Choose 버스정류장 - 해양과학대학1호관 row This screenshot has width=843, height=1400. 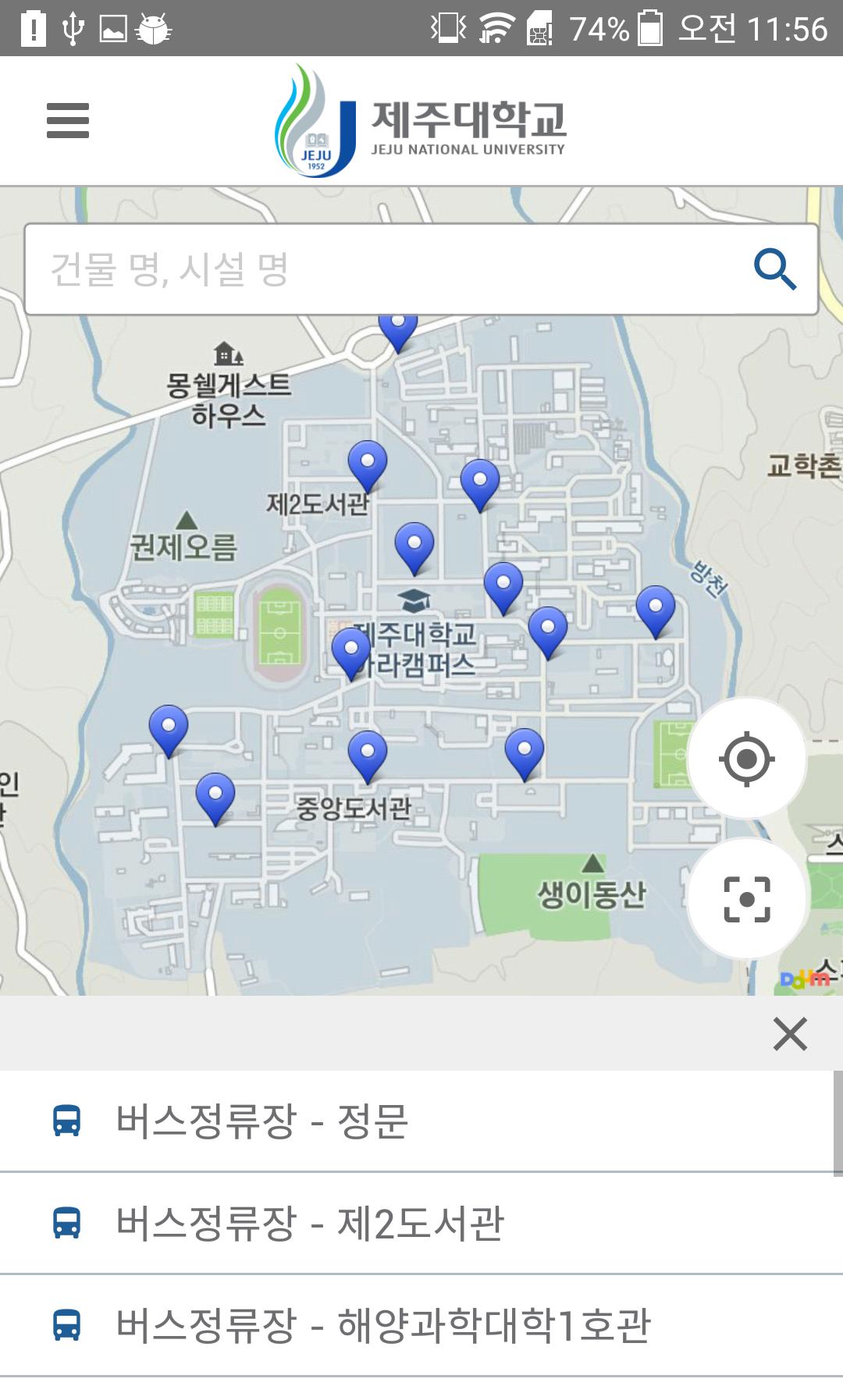421,1325
